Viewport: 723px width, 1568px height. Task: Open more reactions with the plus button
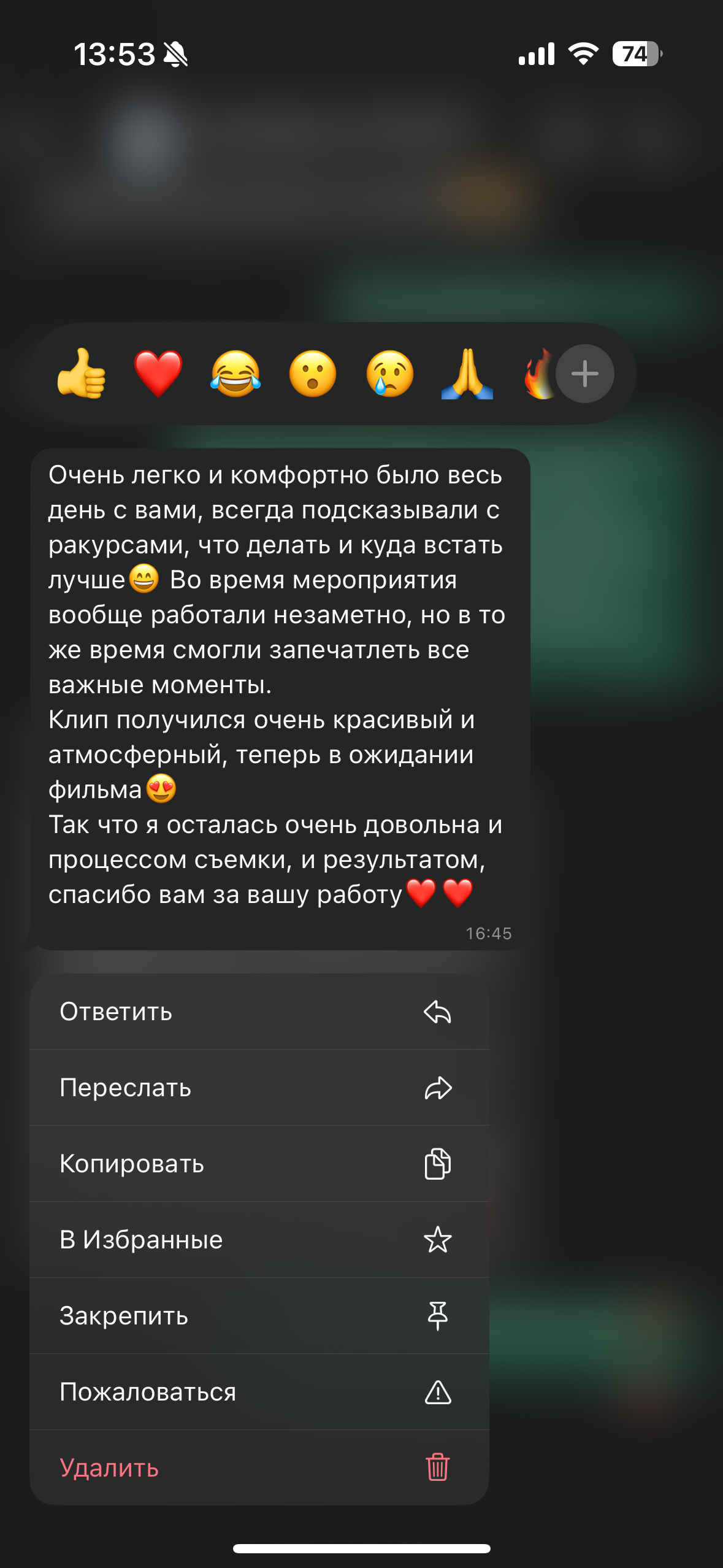tap(585, 374)
